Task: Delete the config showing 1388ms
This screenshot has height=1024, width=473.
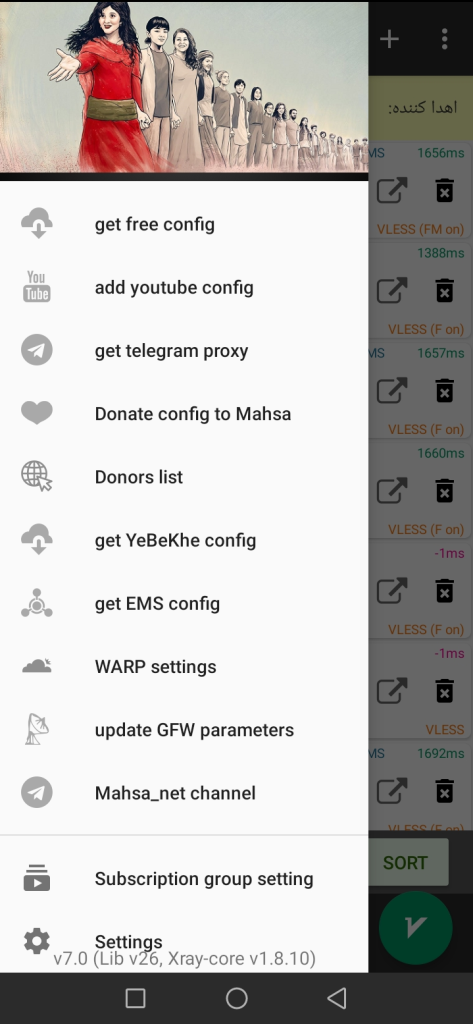Action: point(444,290)
